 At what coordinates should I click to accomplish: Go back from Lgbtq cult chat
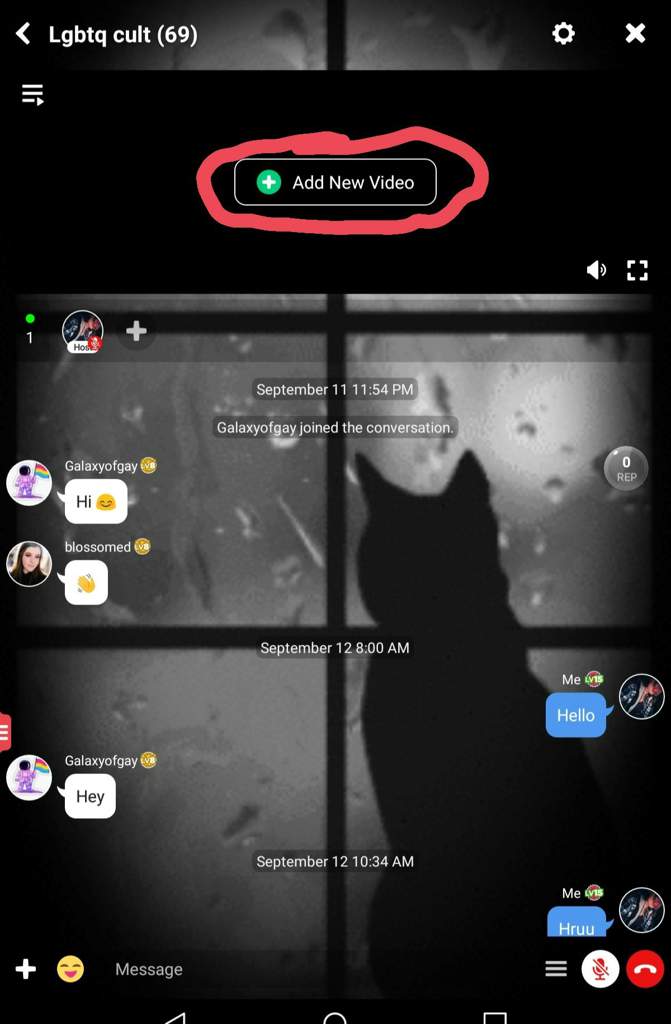23,34
